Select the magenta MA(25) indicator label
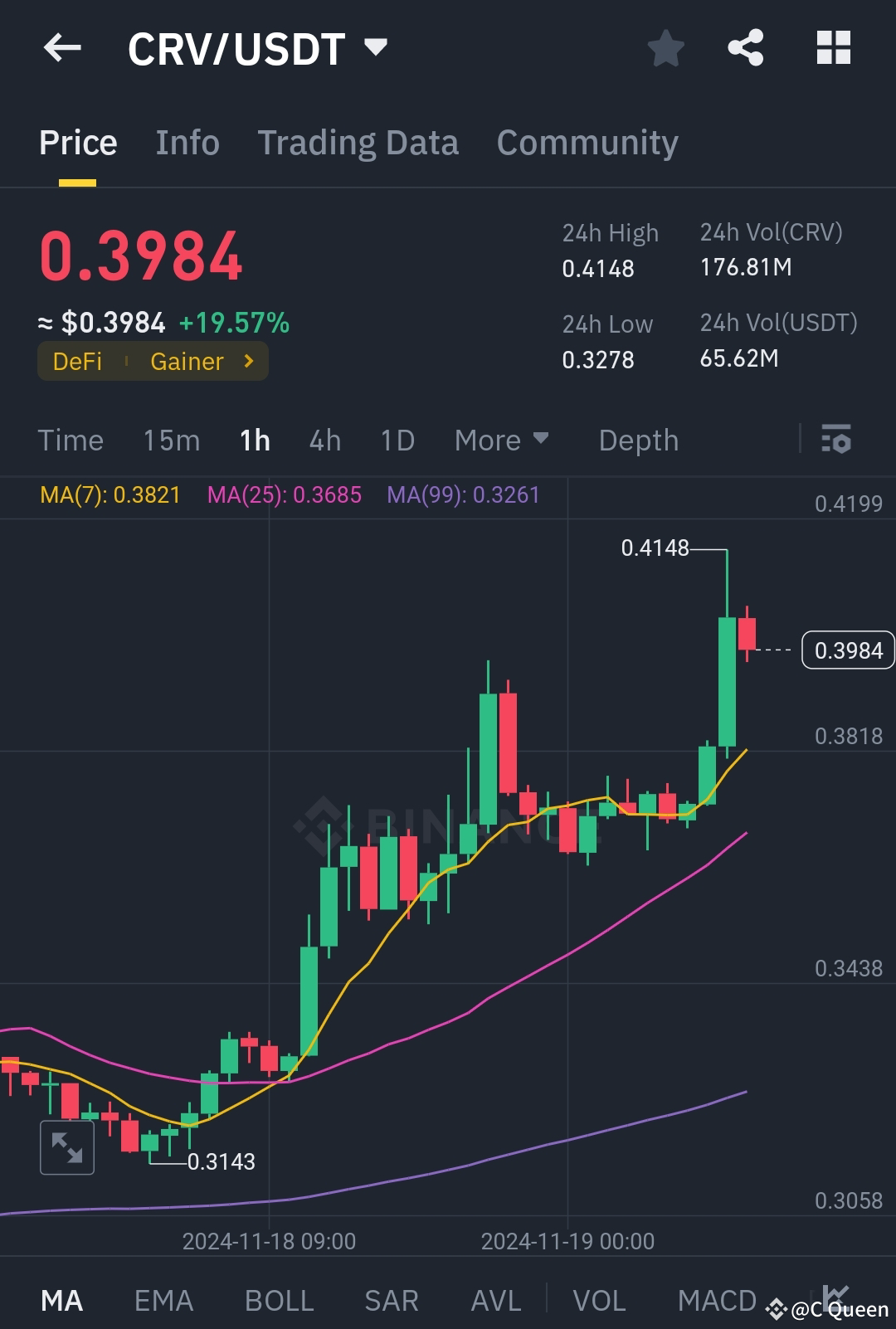Viewport: 896px width, 1329px height. click(285, 494)
